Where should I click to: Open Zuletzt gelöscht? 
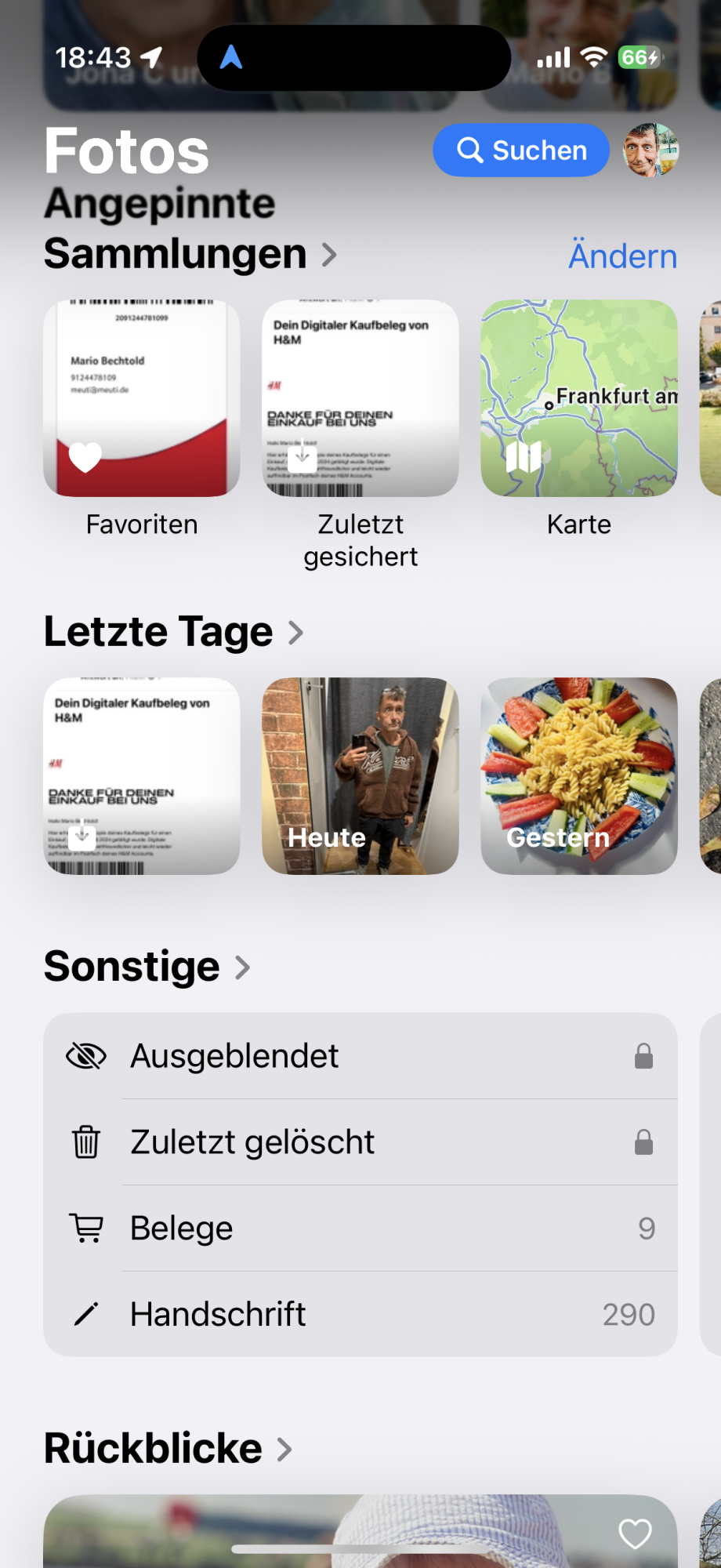point(360,1142)
